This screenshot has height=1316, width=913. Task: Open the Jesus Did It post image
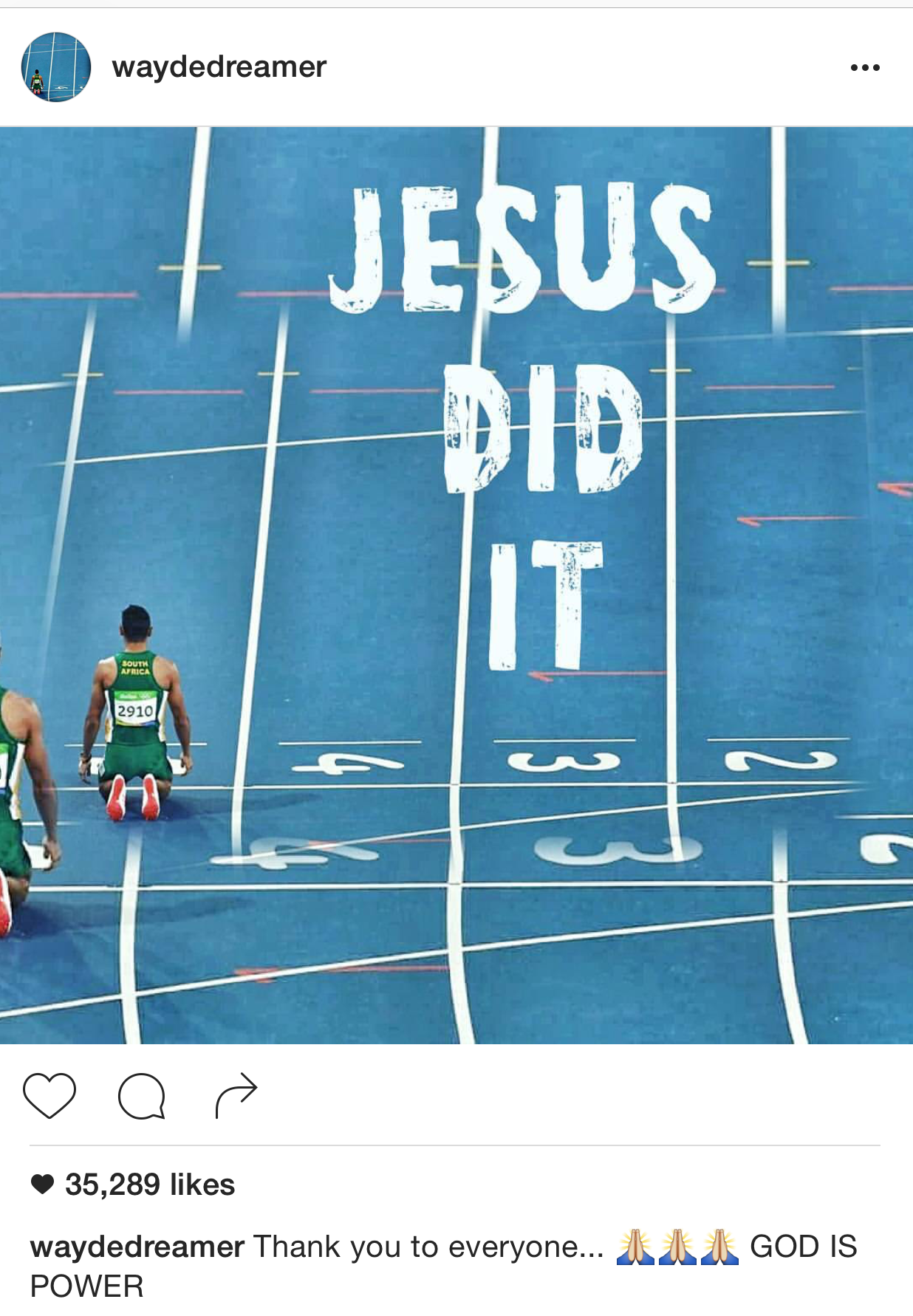(456, 585)
